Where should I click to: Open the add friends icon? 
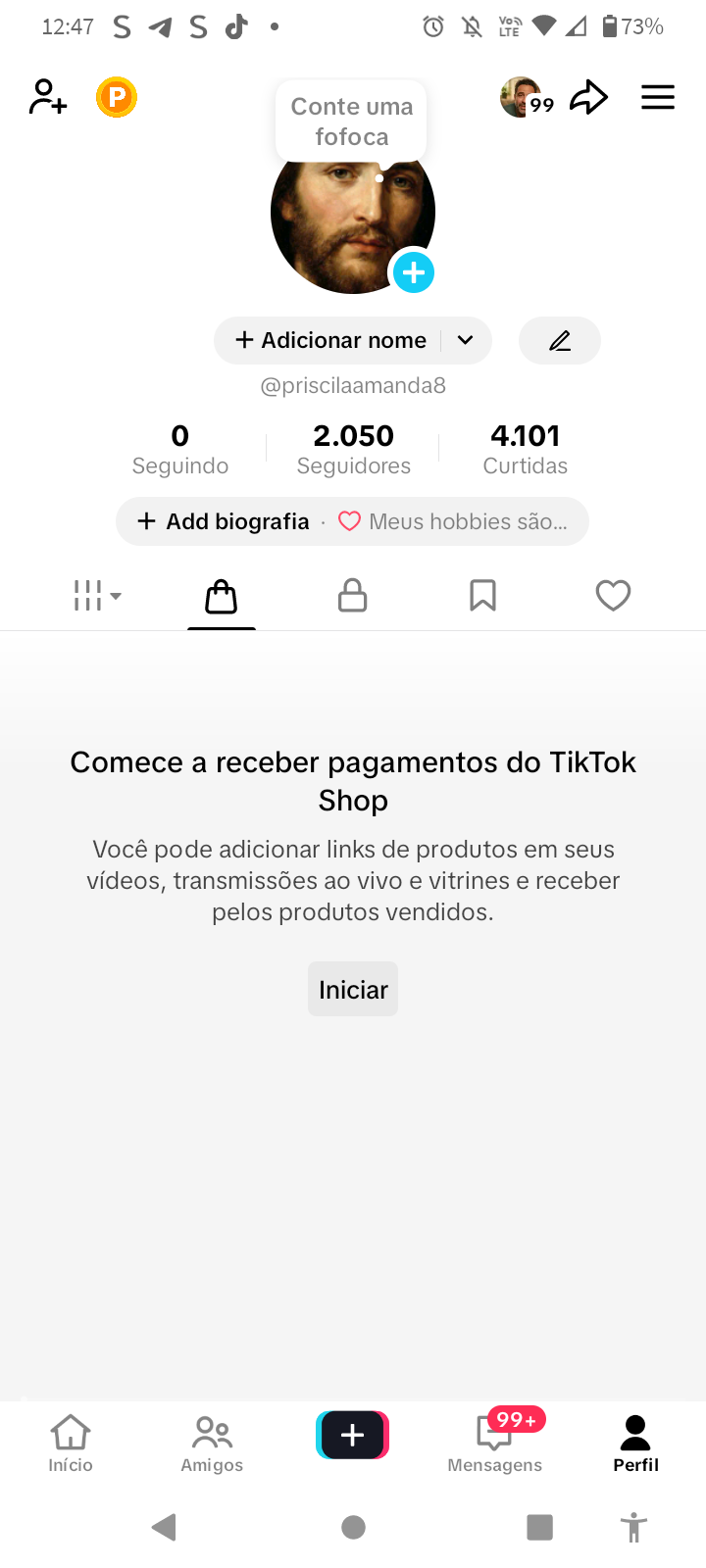[x=47, y=97]
